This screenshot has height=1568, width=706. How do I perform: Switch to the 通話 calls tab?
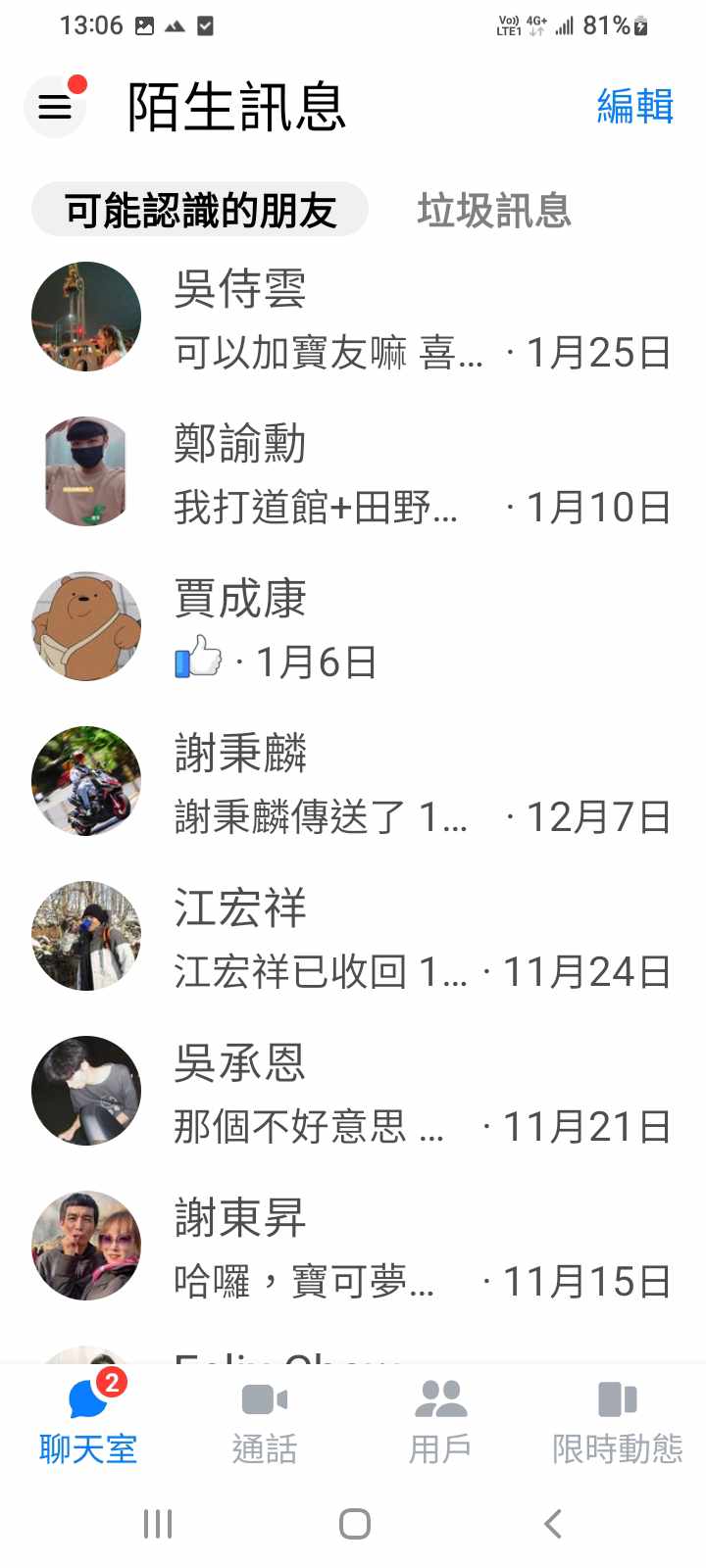[265, 1419]
